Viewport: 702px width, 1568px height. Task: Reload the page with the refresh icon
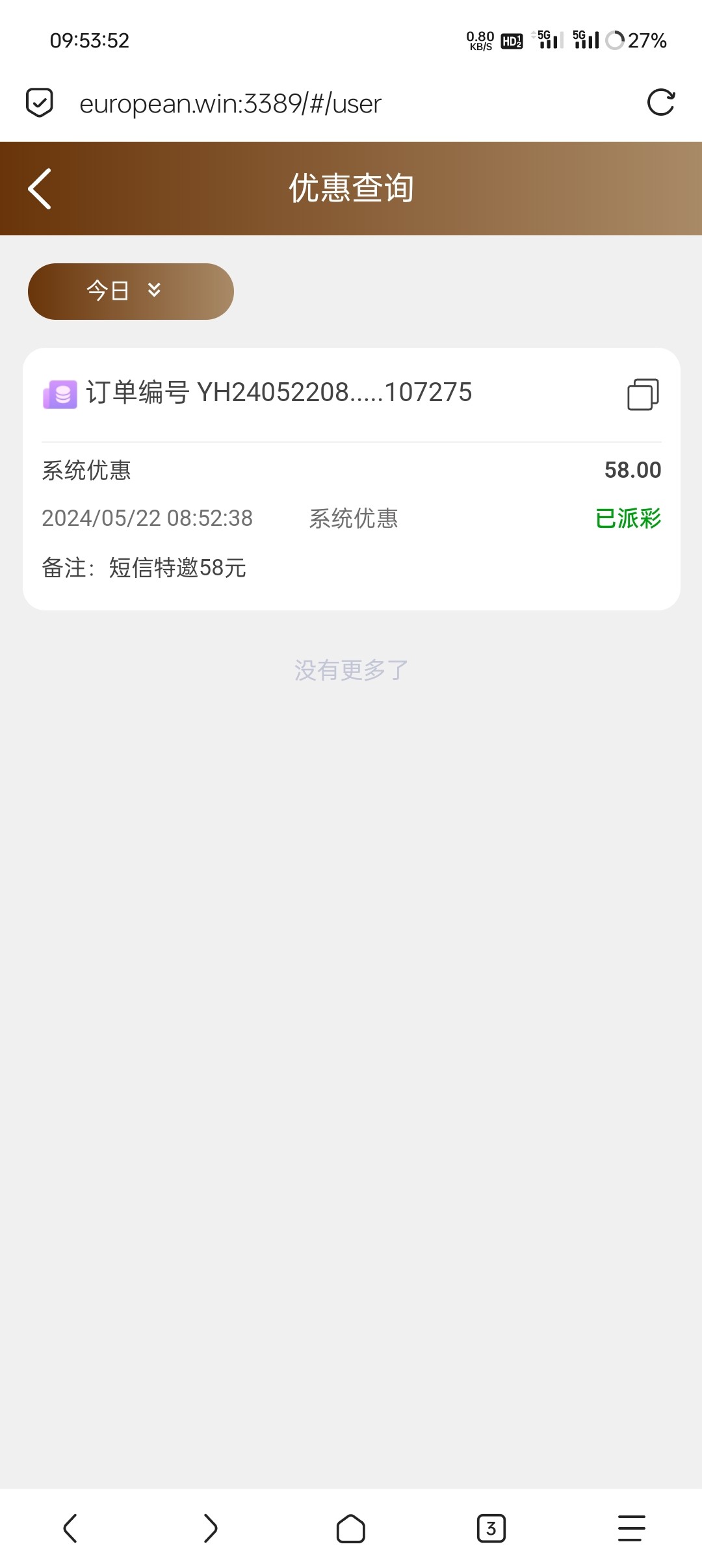(x=661, y=103)
